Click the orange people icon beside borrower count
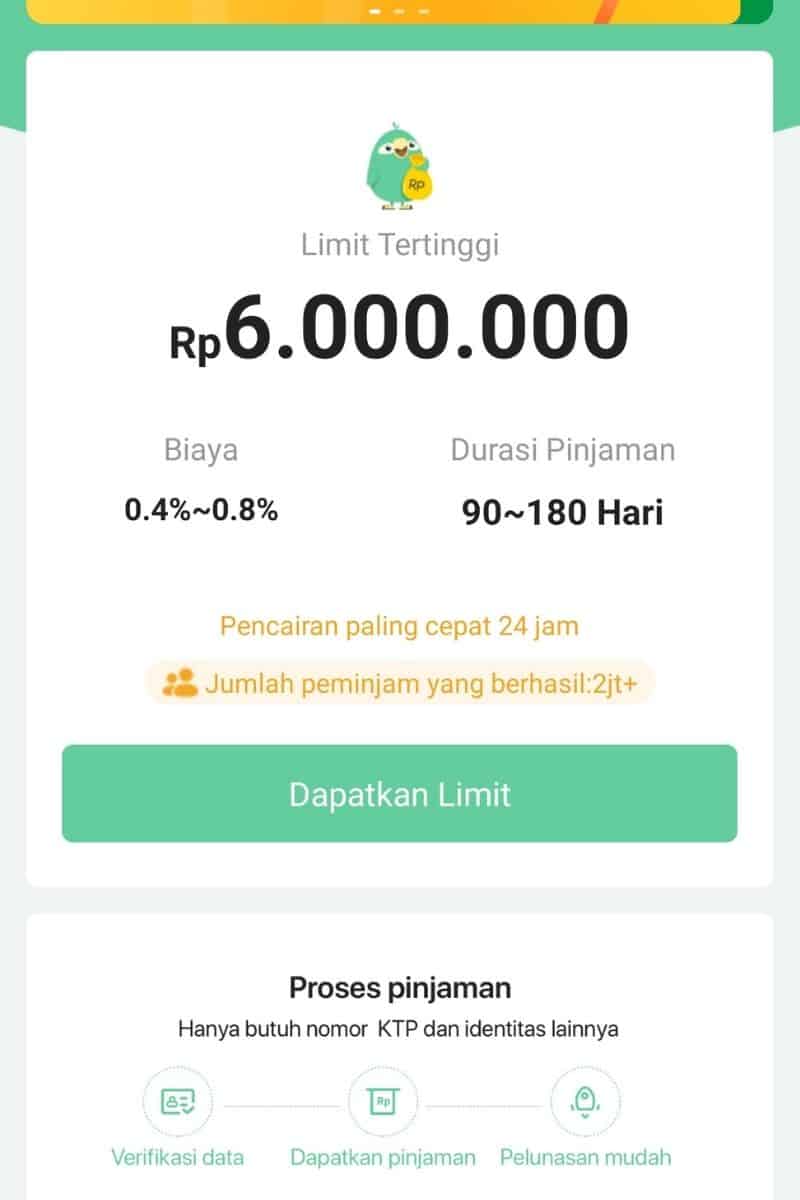The width and height of the screenshot is (800, 1200). point(181,685)
